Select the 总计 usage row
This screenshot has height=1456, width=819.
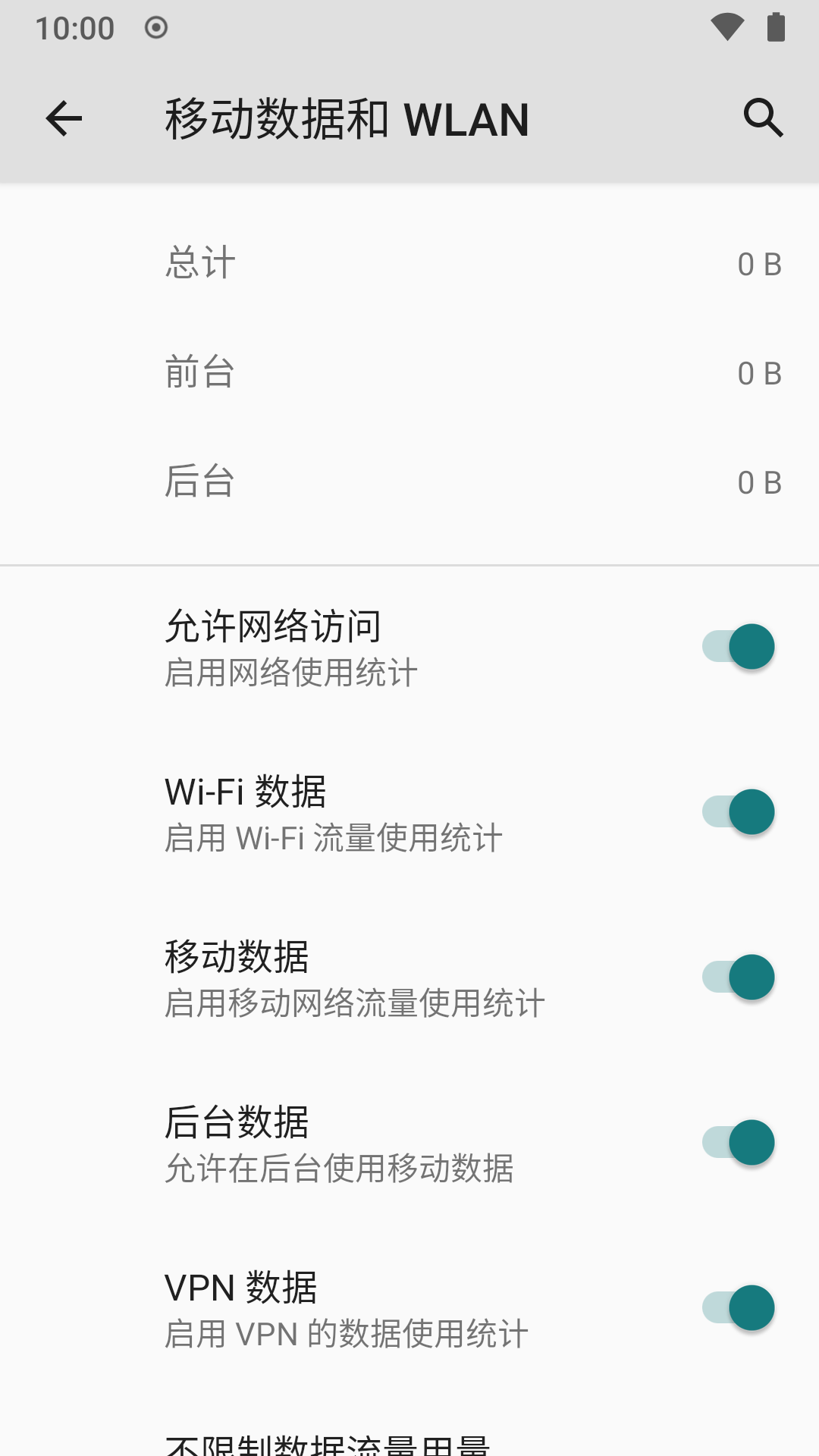(409, 263)
